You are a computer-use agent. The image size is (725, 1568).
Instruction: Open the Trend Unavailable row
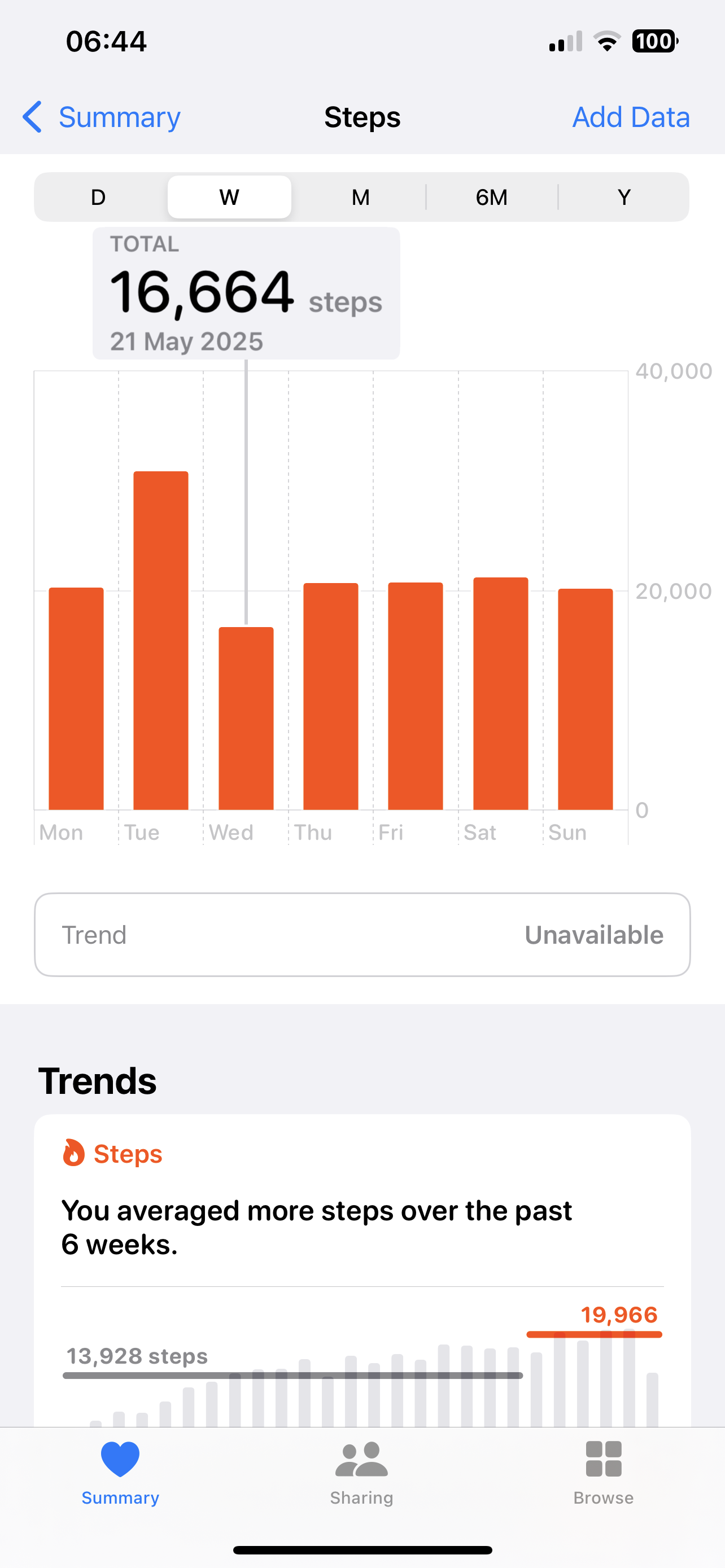(x=362, y=935)
